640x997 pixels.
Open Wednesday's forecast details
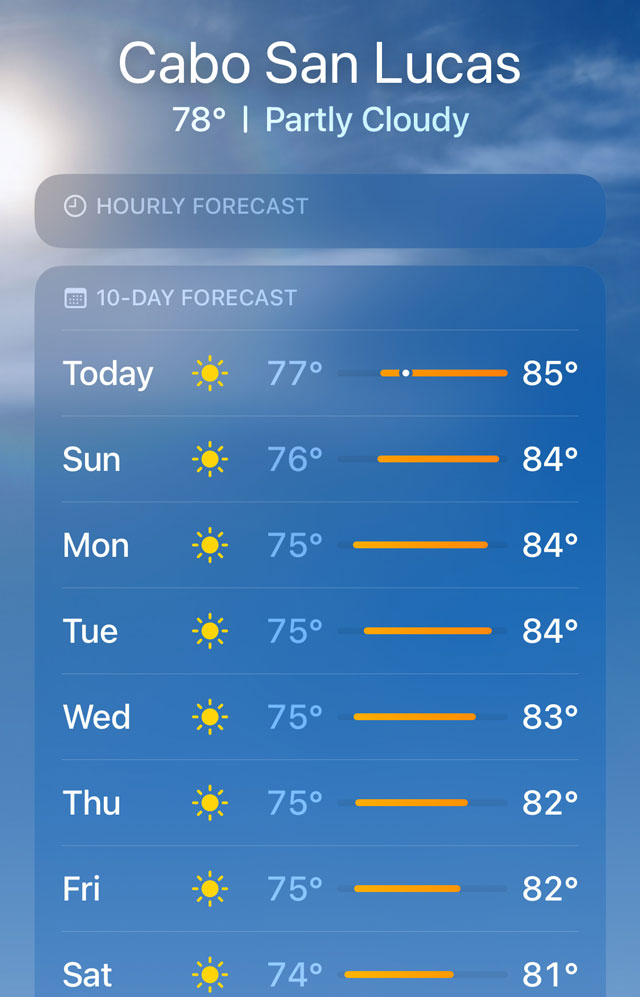(x=320, y=717)
